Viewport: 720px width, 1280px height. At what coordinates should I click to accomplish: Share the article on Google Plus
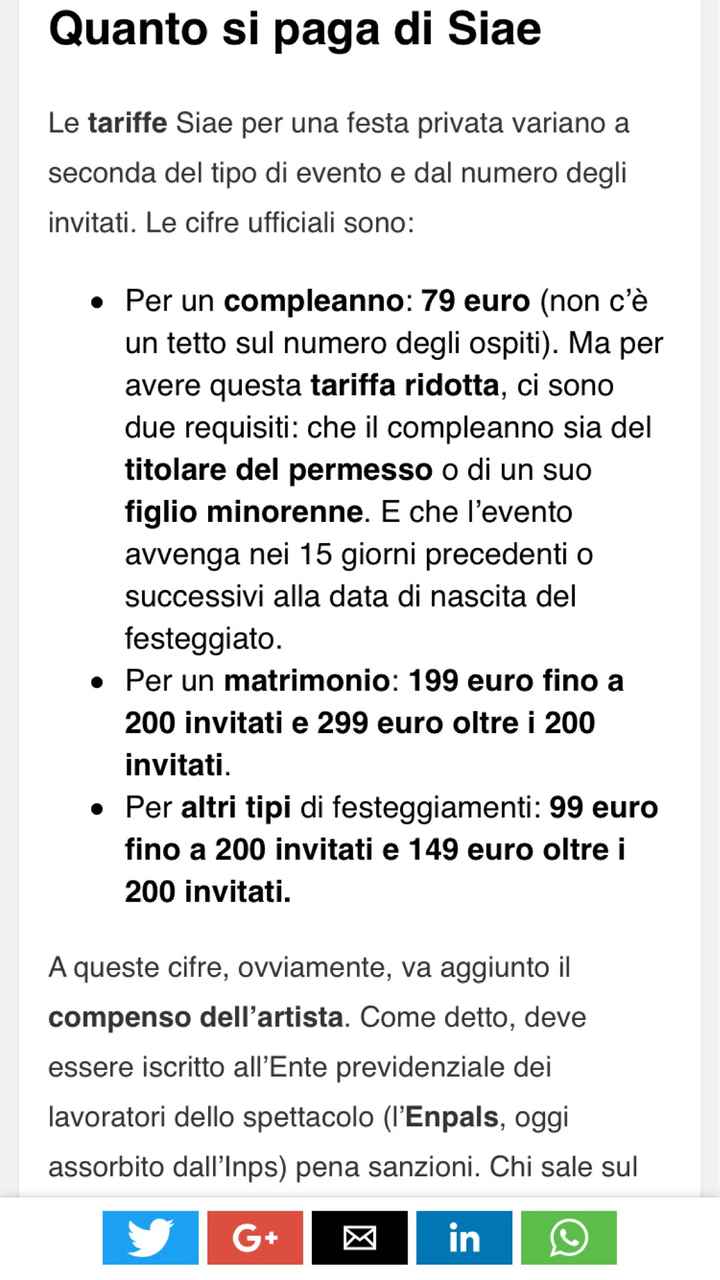click(255, 1238)
